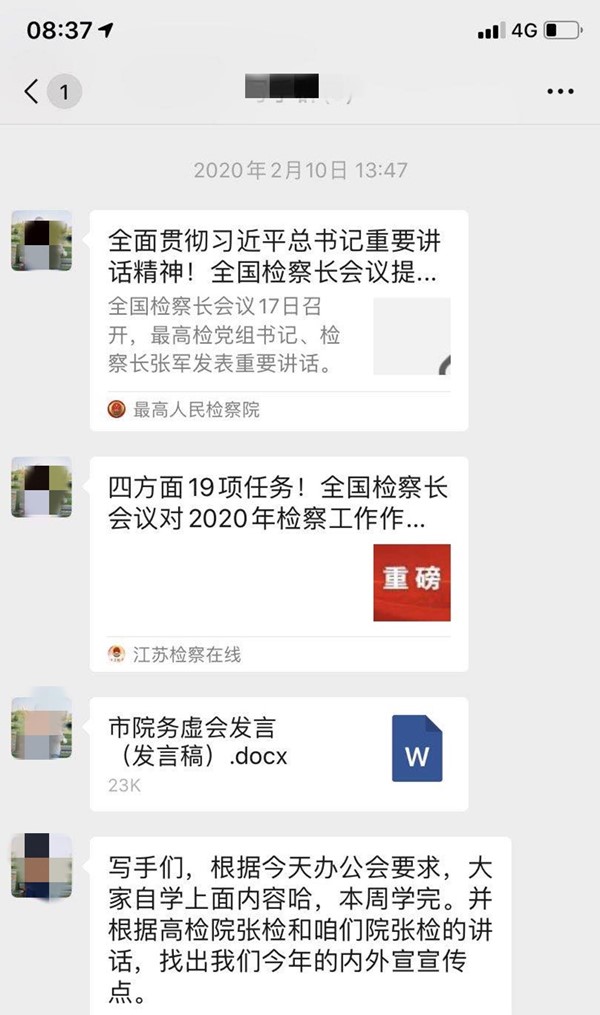
Task: Open avatar of the 最高人民检察院 article sender
Action: [x=41, y=240]
